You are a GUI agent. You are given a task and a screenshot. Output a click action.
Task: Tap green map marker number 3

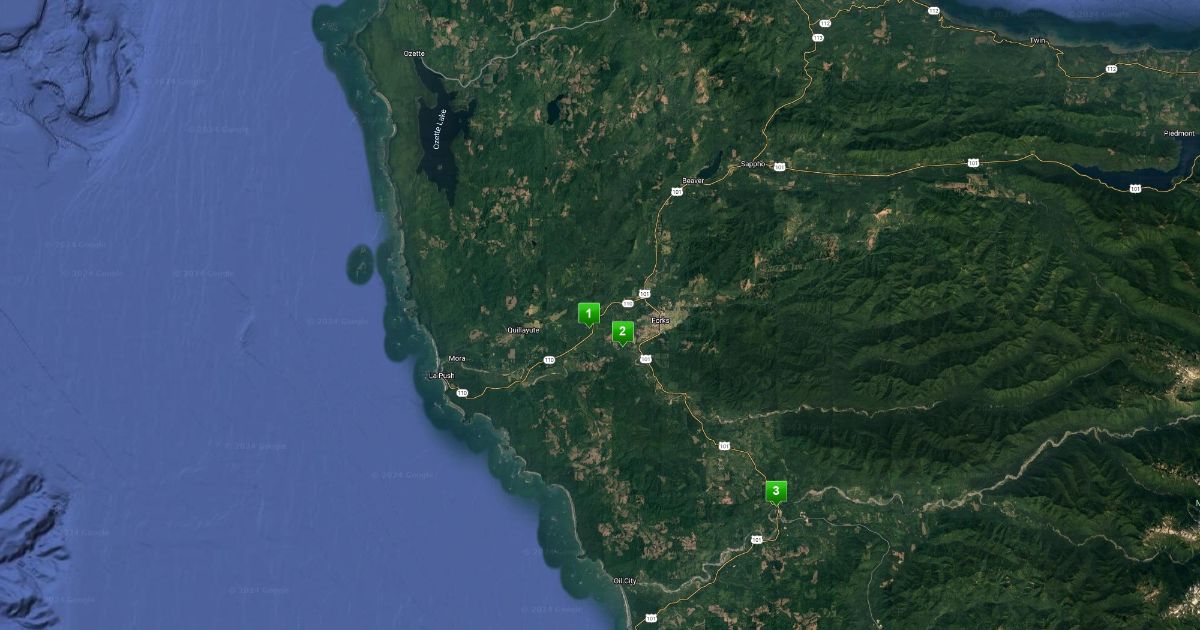(776, 491)
